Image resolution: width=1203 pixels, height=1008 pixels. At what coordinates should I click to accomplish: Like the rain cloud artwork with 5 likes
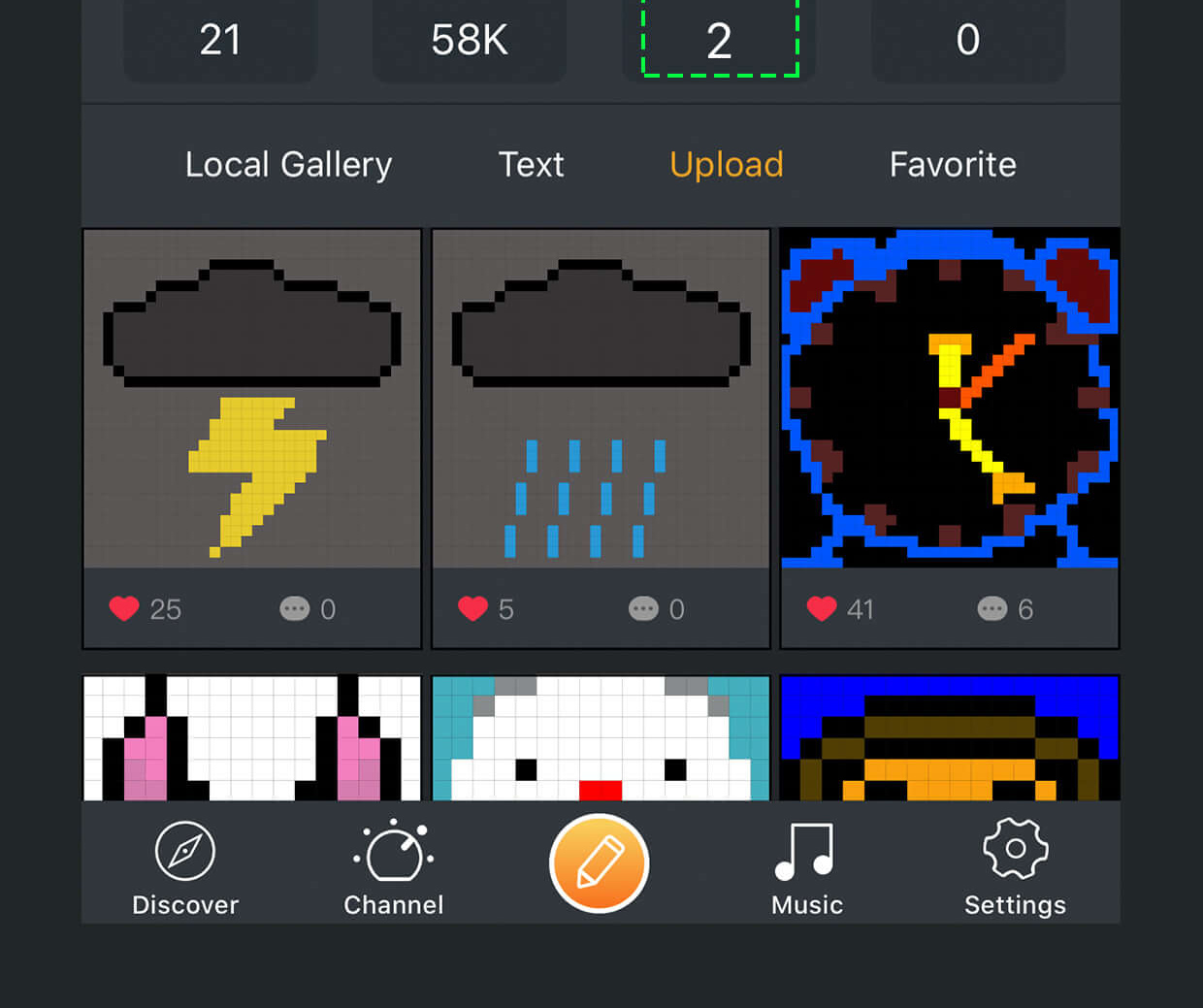472,609
